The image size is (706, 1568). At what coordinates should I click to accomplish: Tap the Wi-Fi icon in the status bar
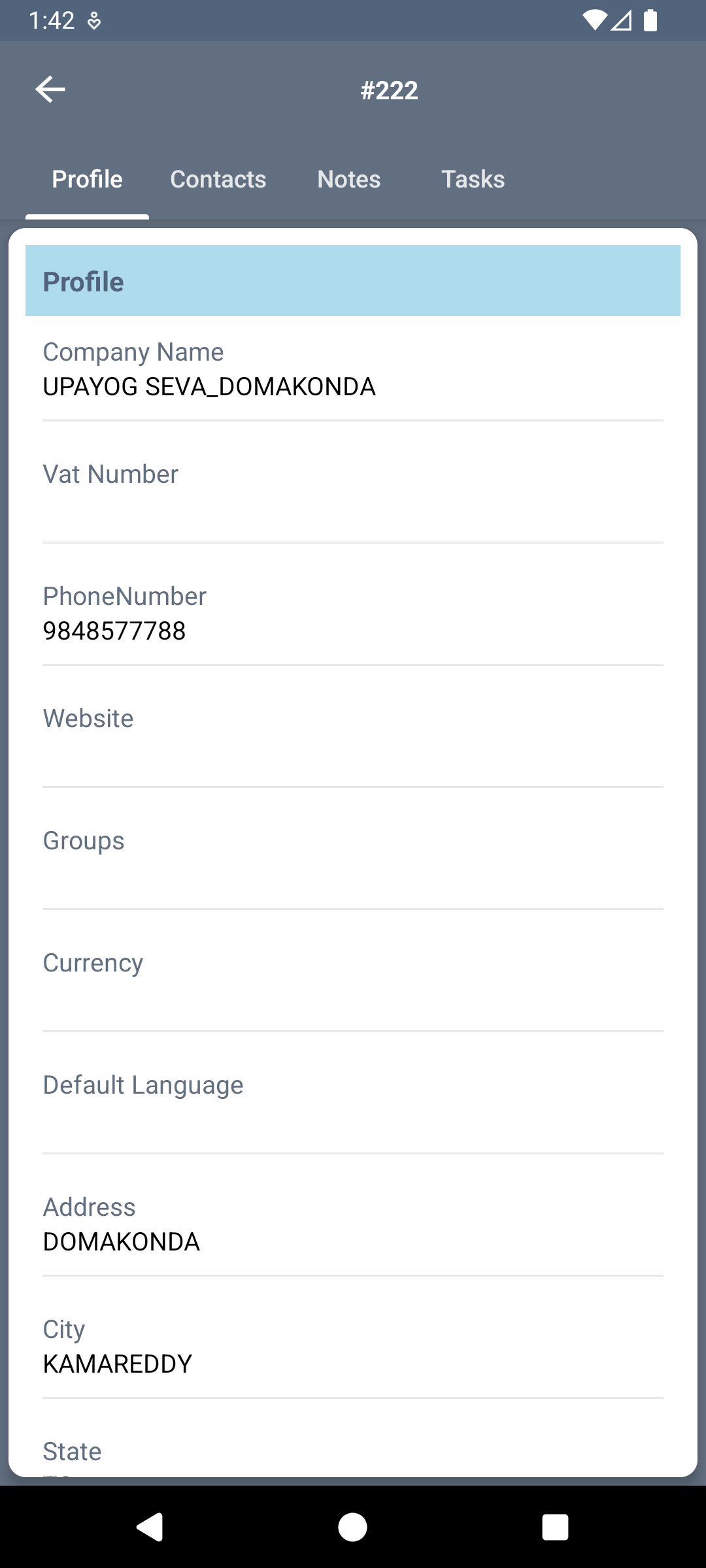[x=594, y=20]
